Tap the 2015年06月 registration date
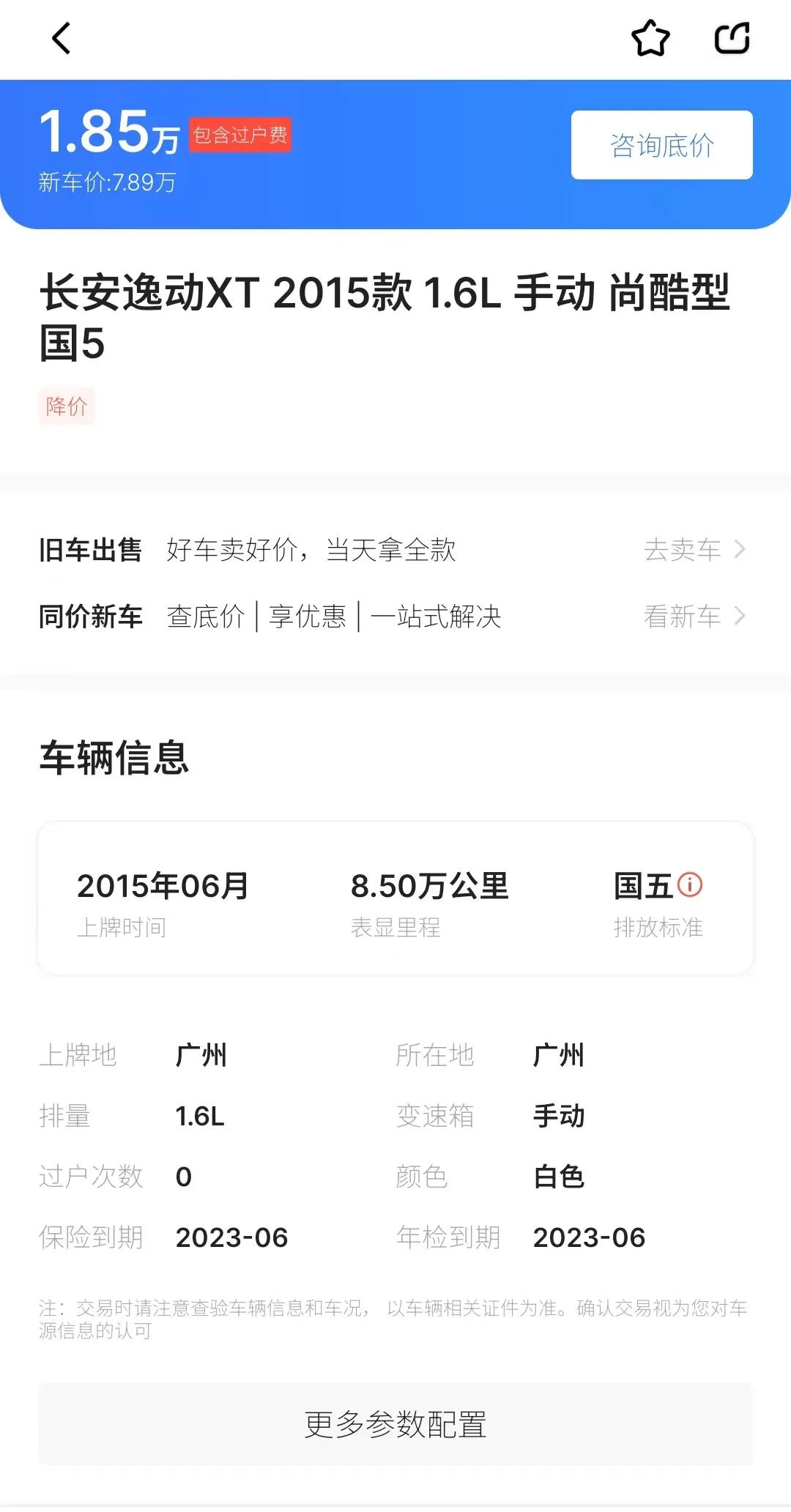Screen dimensions: 791x1512 (x=163, y=885)
